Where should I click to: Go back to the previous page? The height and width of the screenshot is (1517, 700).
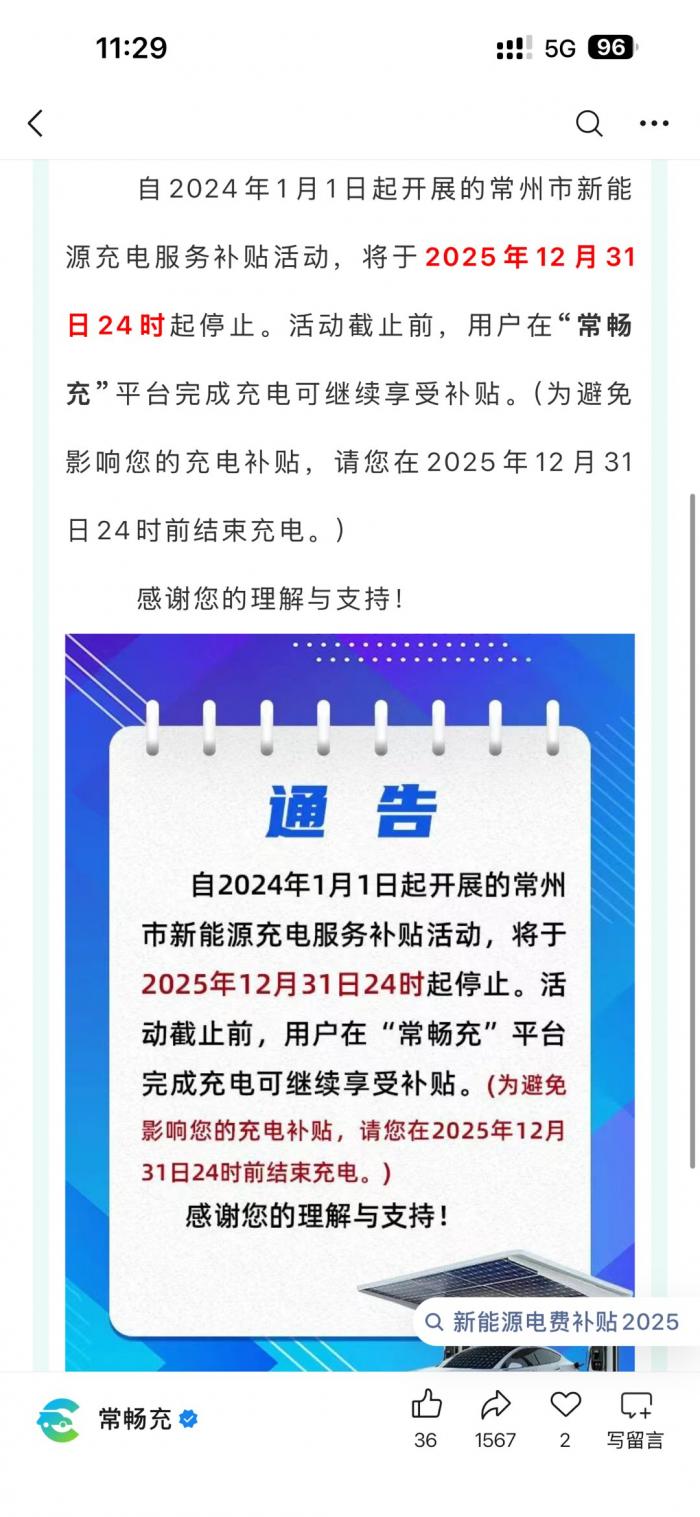36,124
